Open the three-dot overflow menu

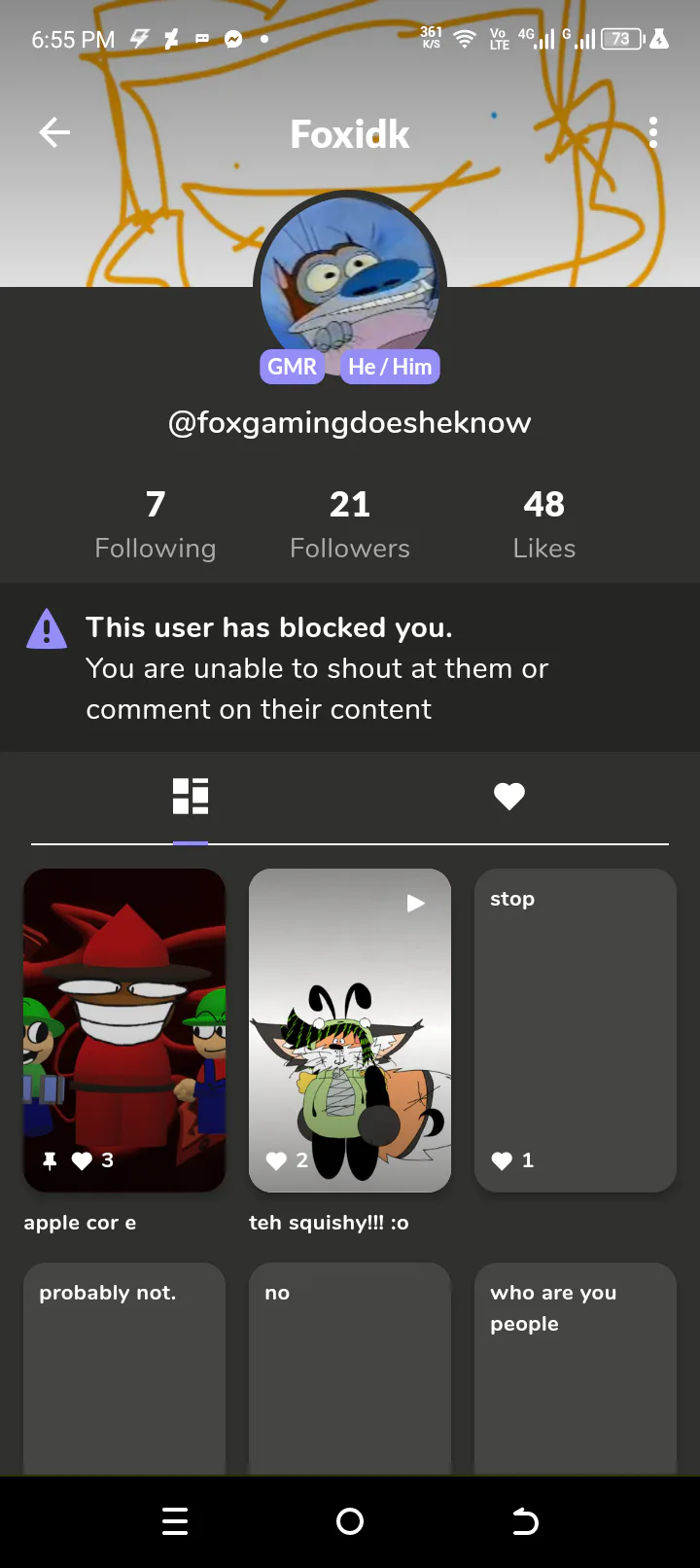pos(653,132)
